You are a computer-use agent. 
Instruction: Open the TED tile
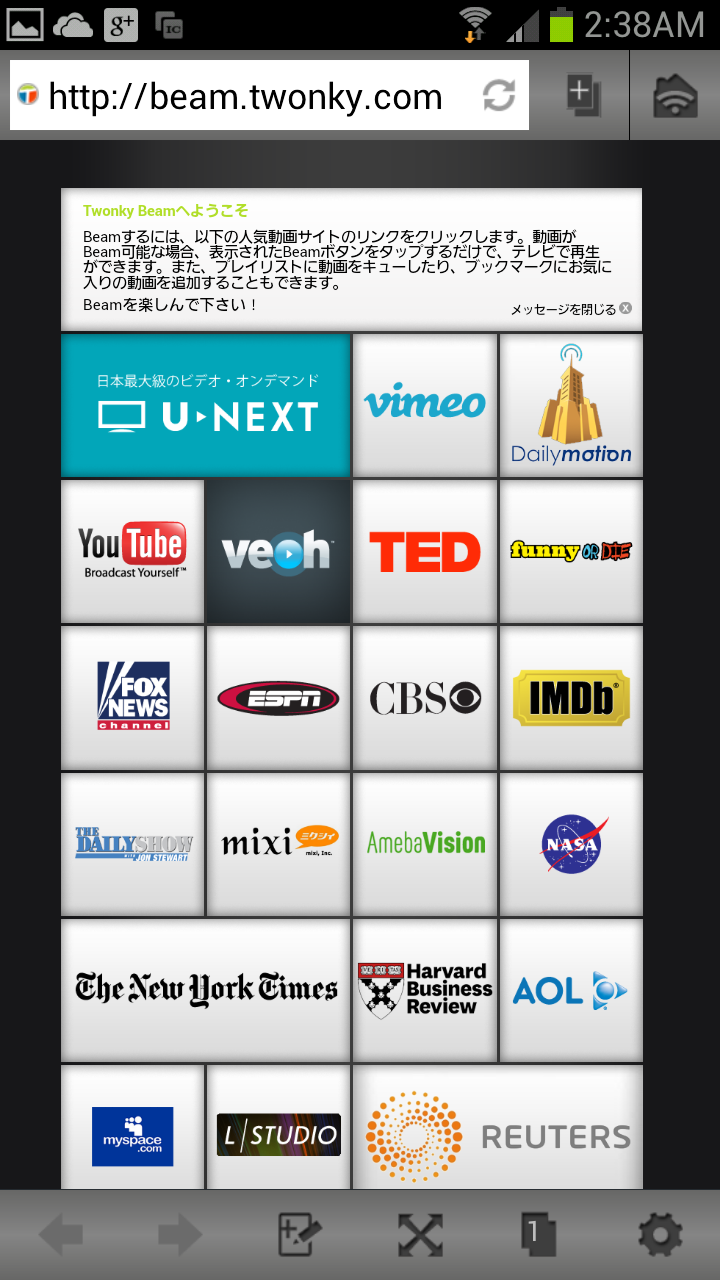[x=425, y=551]
